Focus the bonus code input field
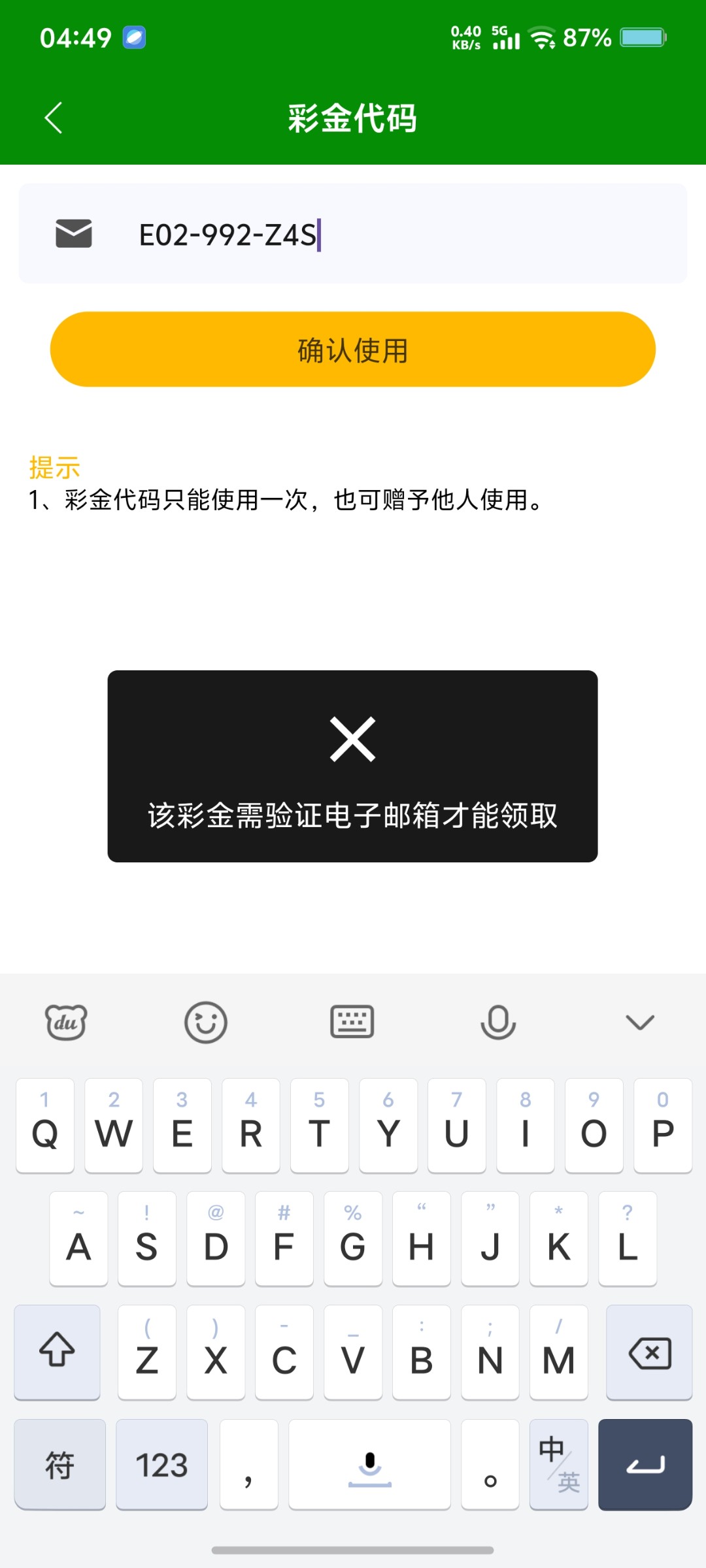 tap(392, 235)
